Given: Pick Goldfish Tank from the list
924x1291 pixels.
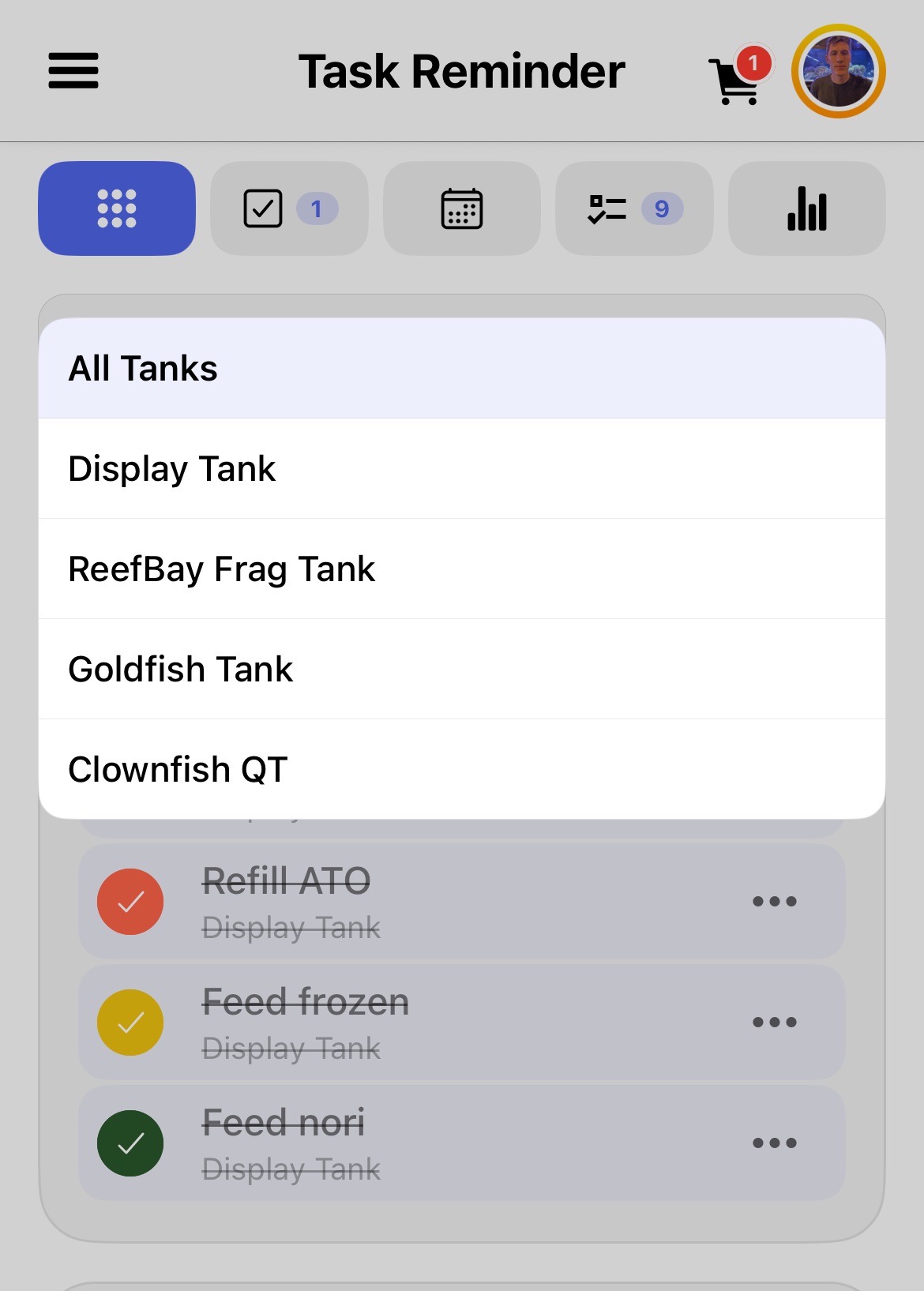Looking at the screenshot, I should click(462, 670).
